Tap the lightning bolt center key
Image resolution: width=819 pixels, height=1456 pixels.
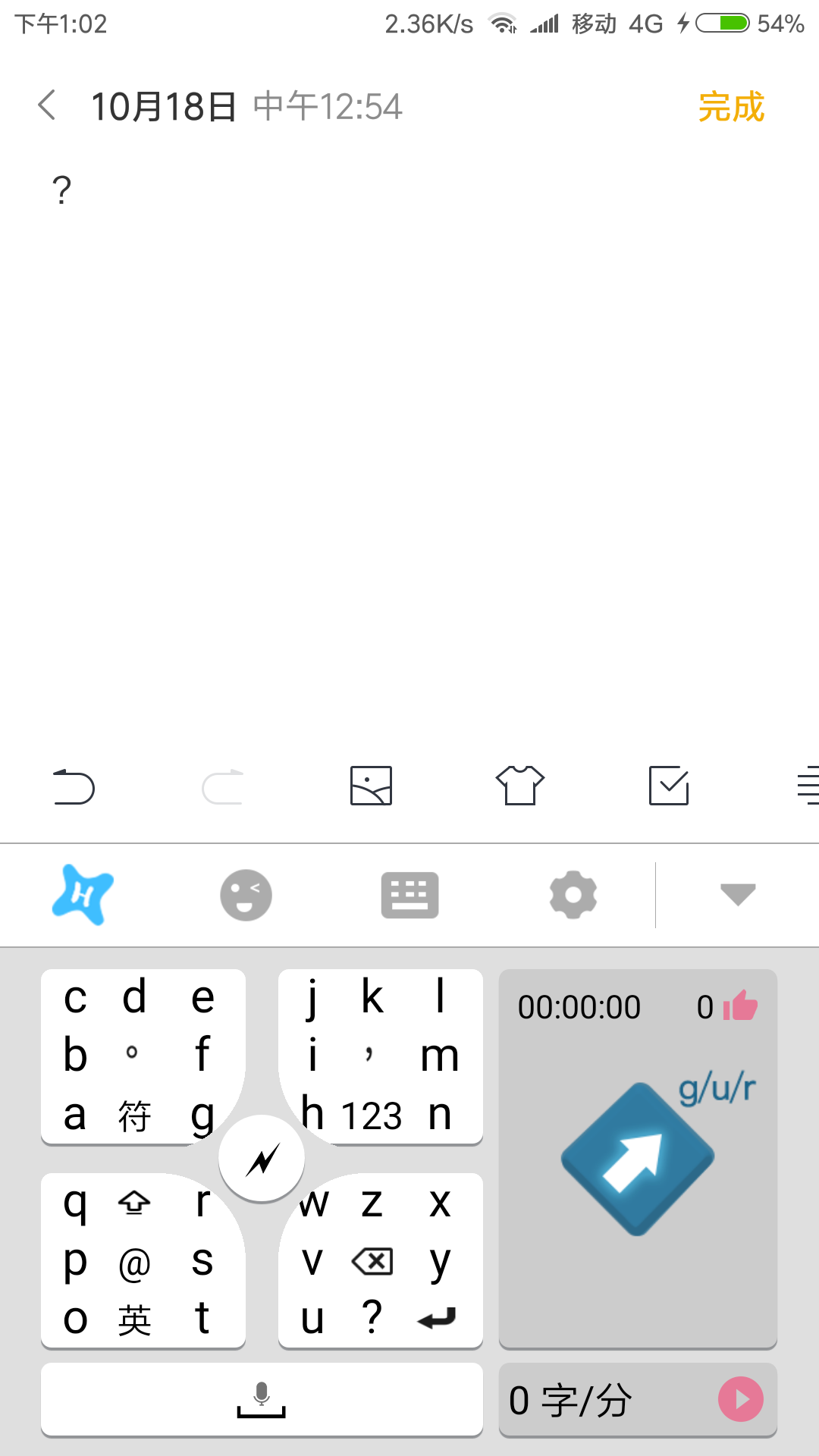point(262,1159)
